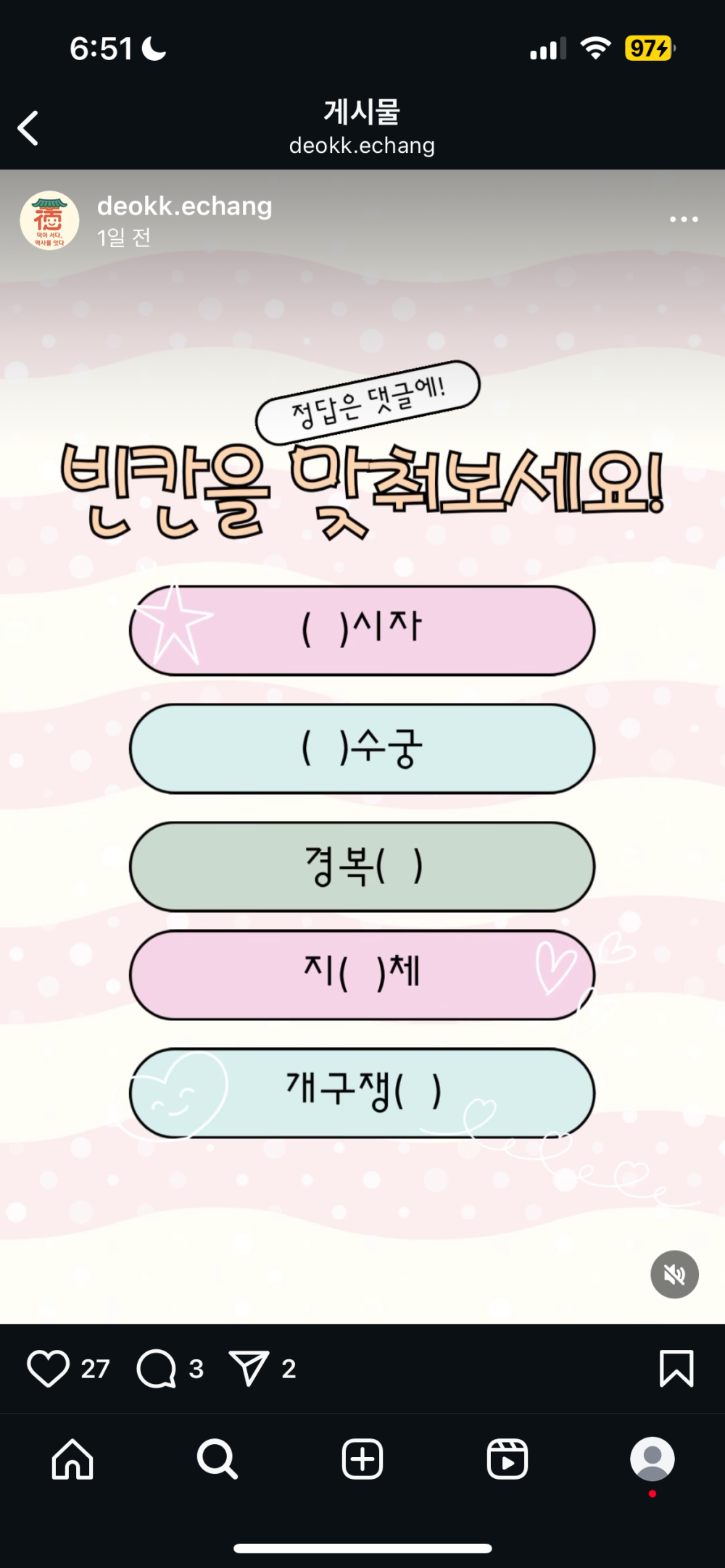Like this deokk.echang post
Screen dimensions: 725x1568
point(48,1368)
